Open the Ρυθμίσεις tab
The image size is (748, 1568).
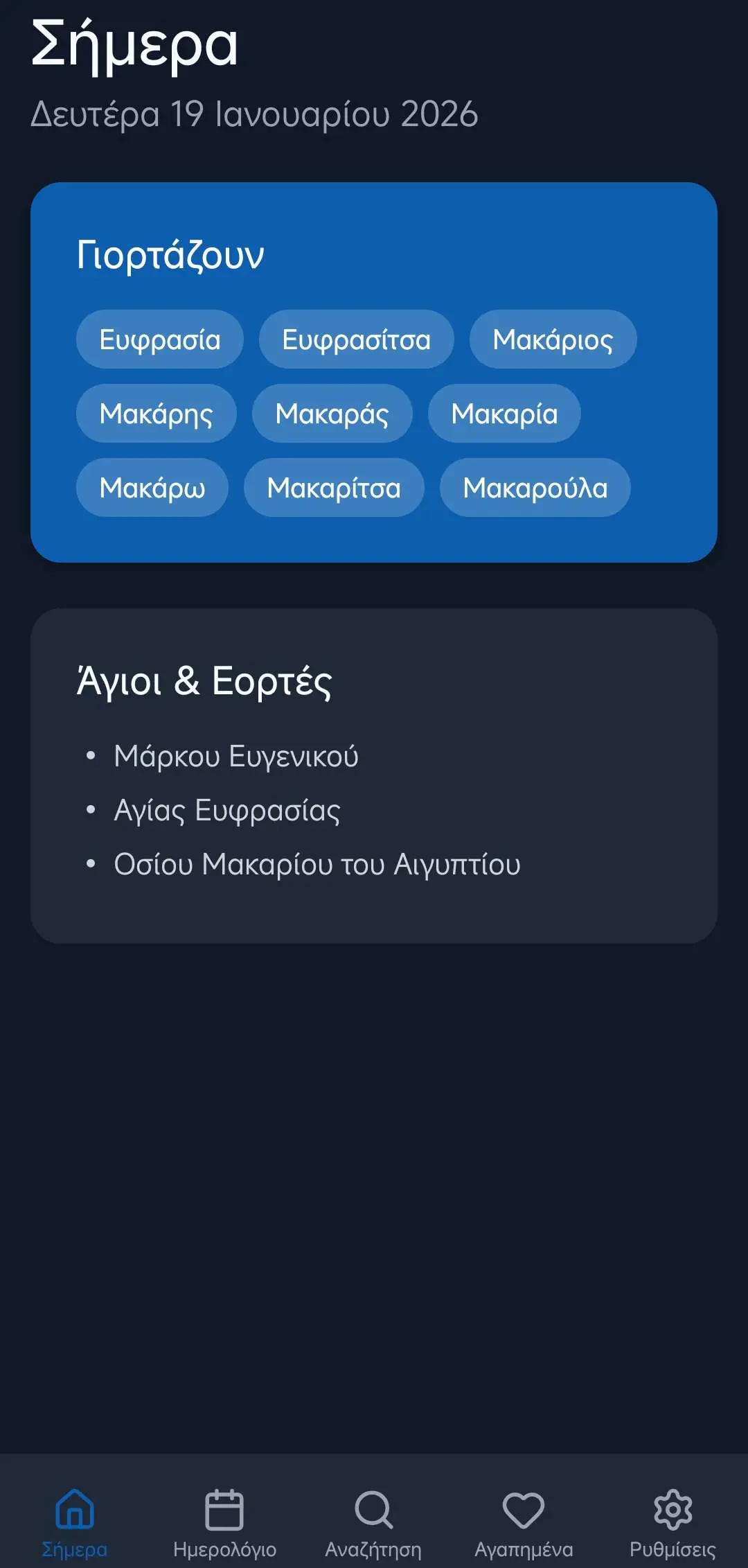(673, 1521)
